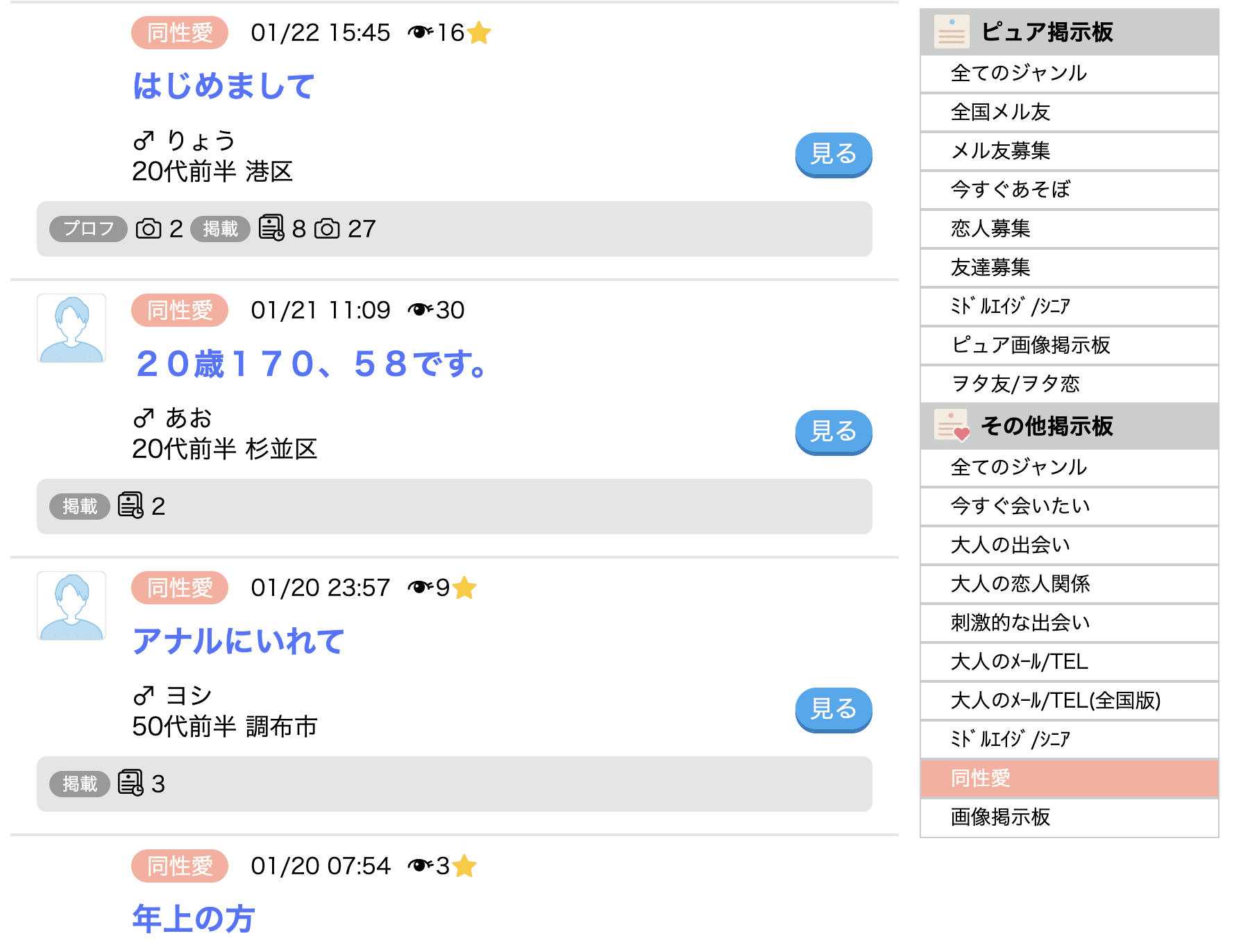Open 恋人募集 category
Screen dimensions: 1241x952
(990, 228)
